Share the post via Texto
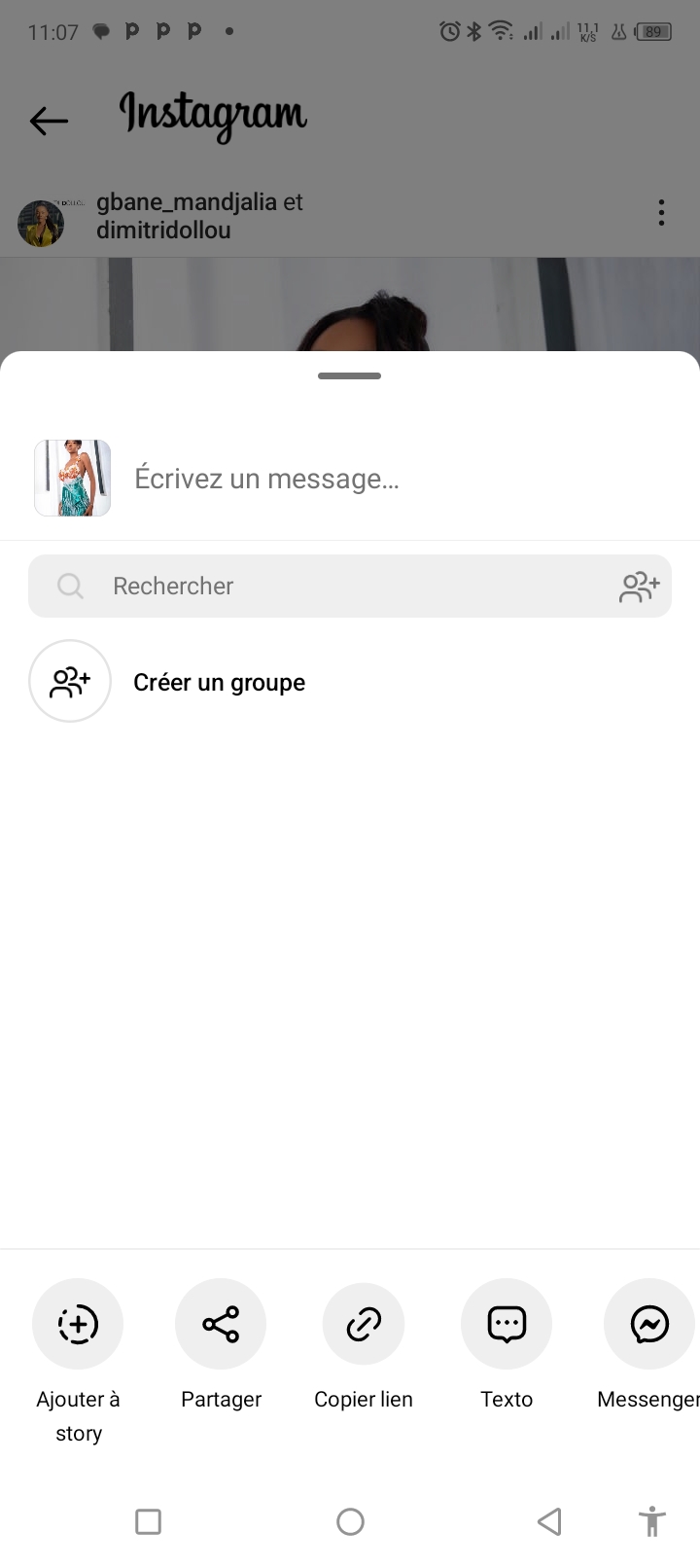Viewport: 700px width, 1568px height. coord(507,1324)
